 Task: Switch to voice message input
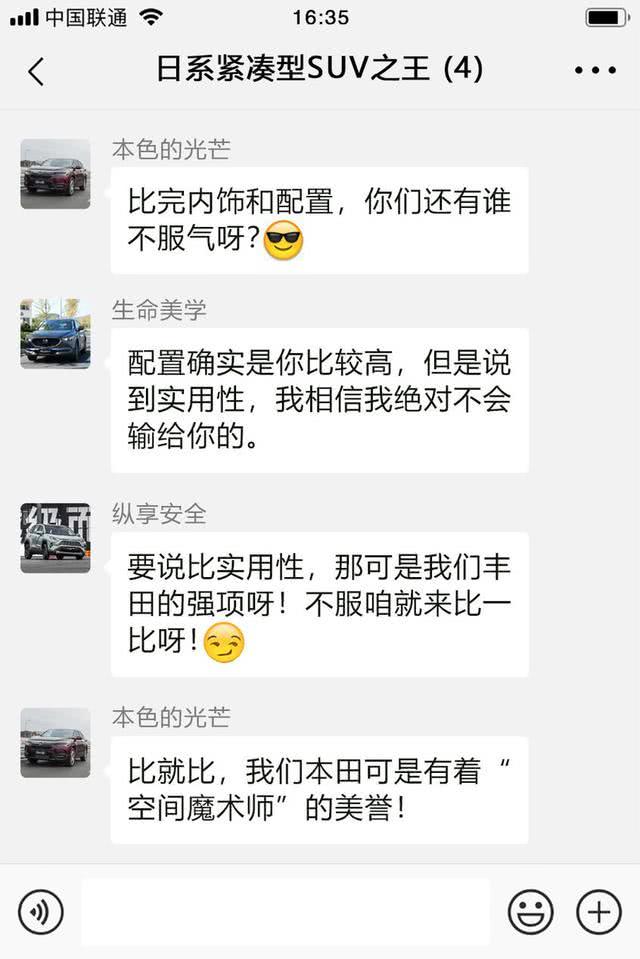[41, 911]
